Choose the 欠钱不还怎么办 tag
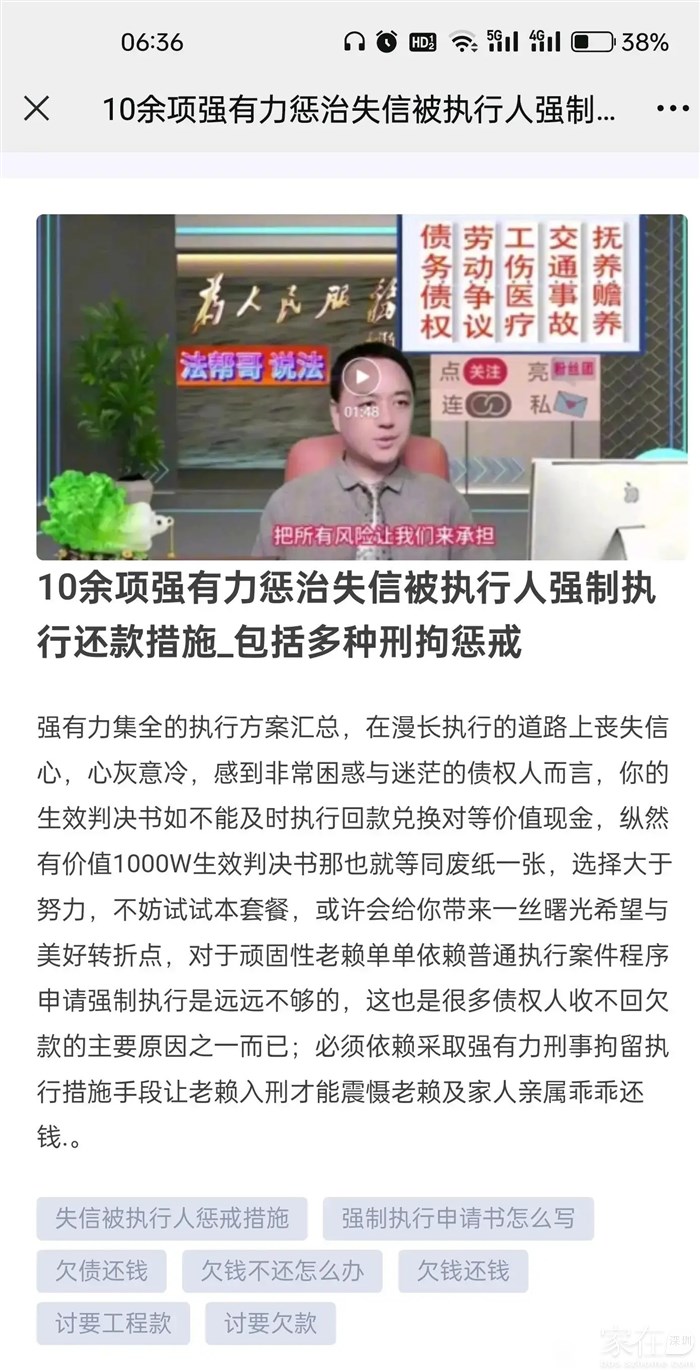The width and height of the screenshot is (700, 1371). [282, 1271]
